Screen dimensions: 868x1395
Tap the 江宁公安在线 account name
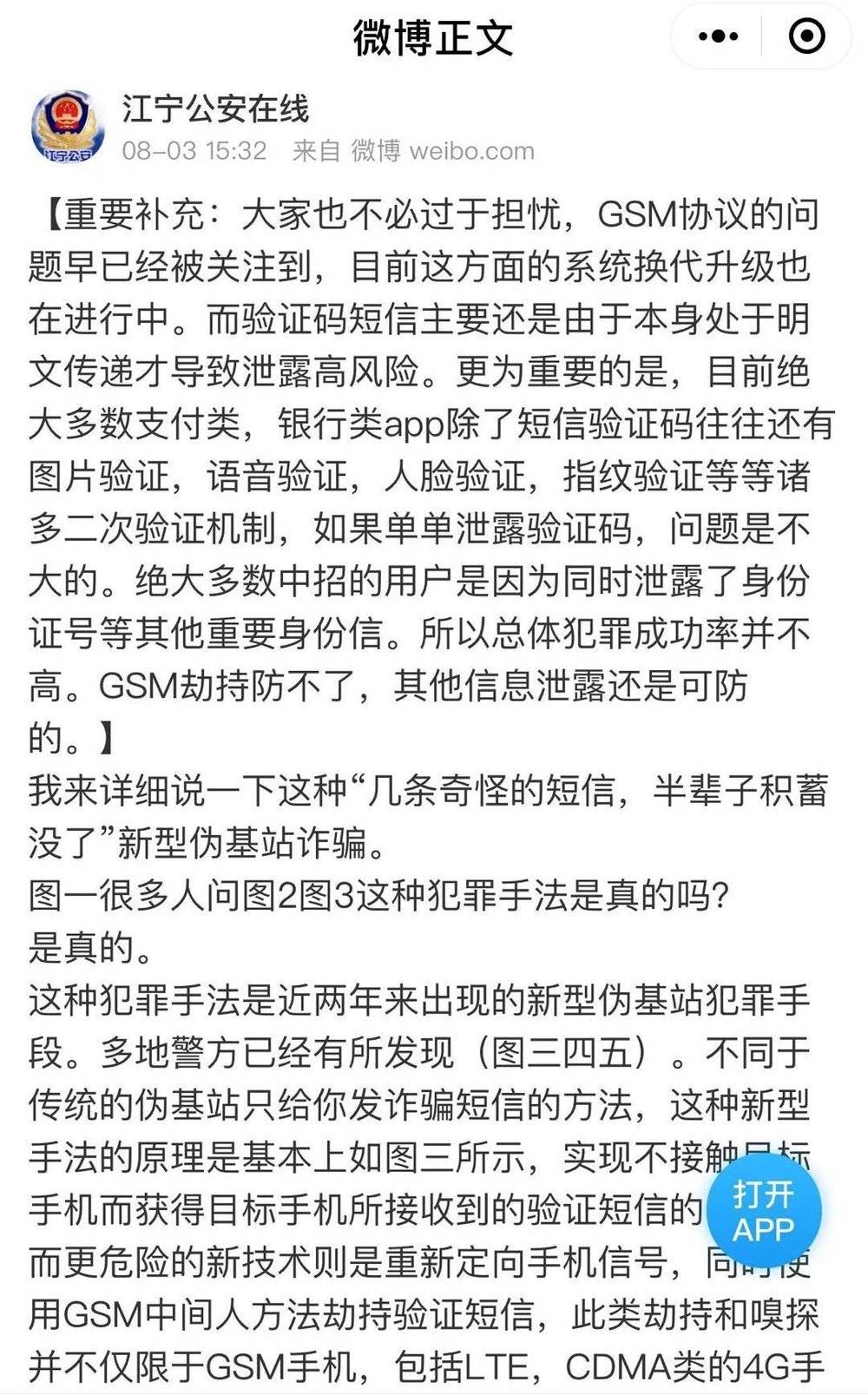[x=215, y=109]
